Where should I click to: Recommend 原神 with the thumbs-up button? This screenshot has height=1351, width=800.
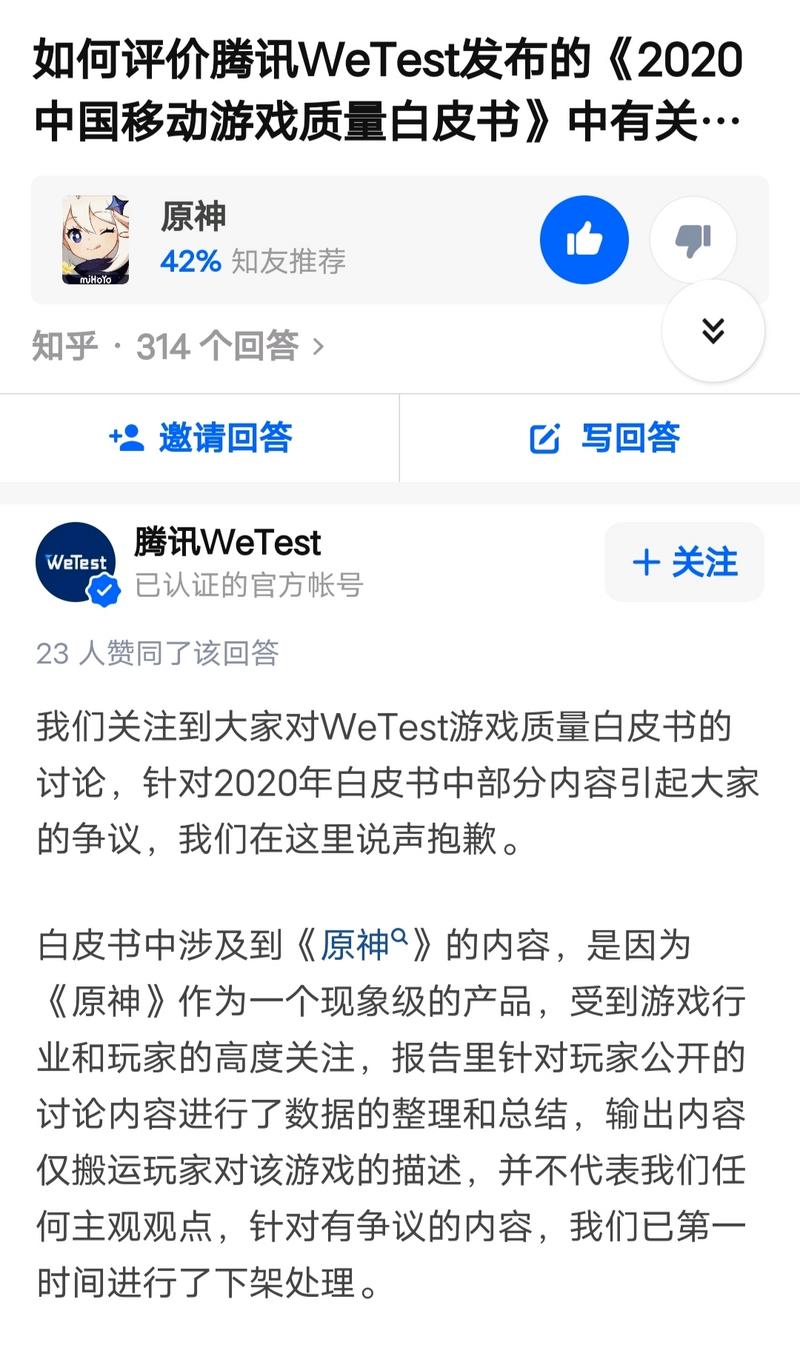584,240
